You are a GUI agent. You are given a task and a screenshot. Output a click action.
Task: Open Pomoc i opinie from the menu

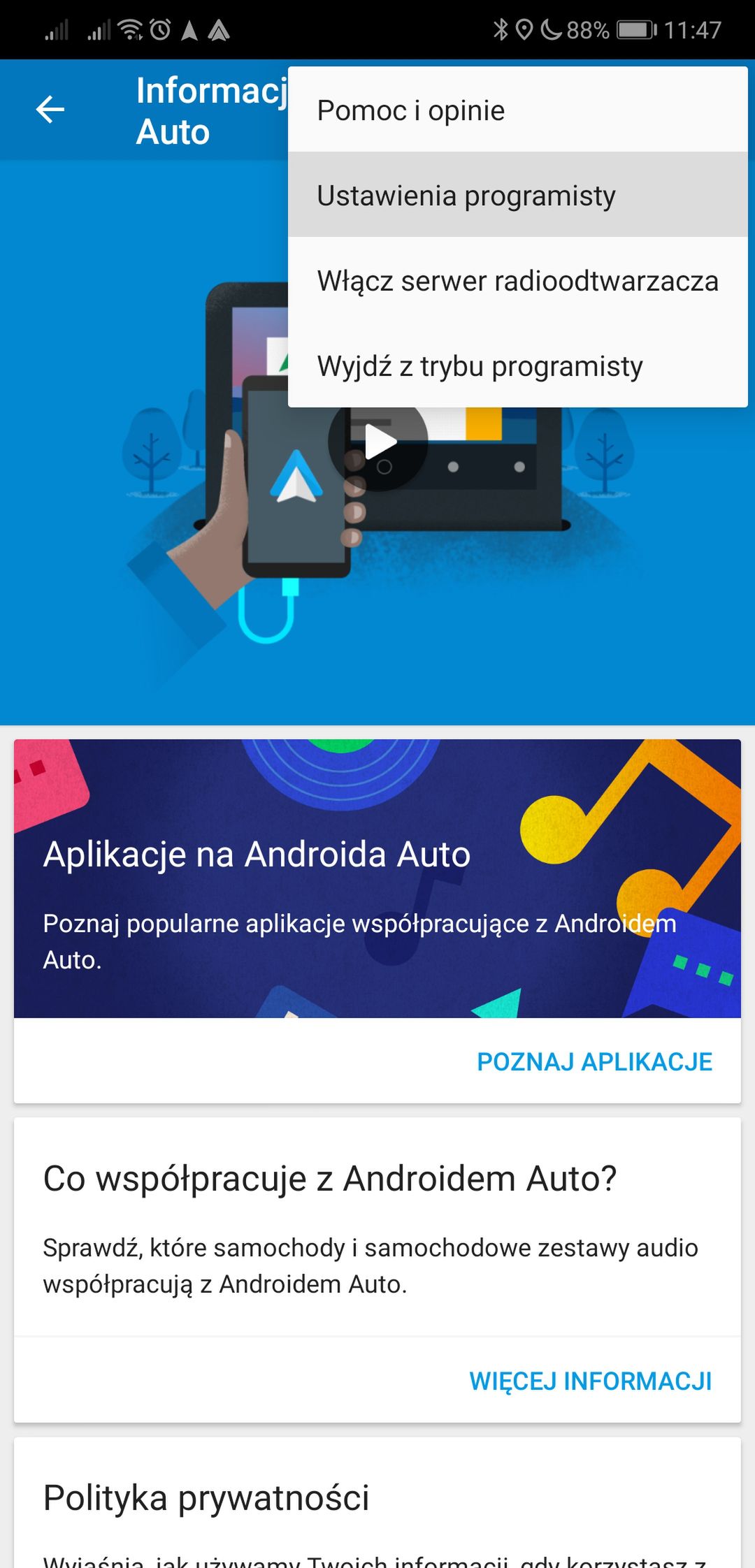pos(517,110)
